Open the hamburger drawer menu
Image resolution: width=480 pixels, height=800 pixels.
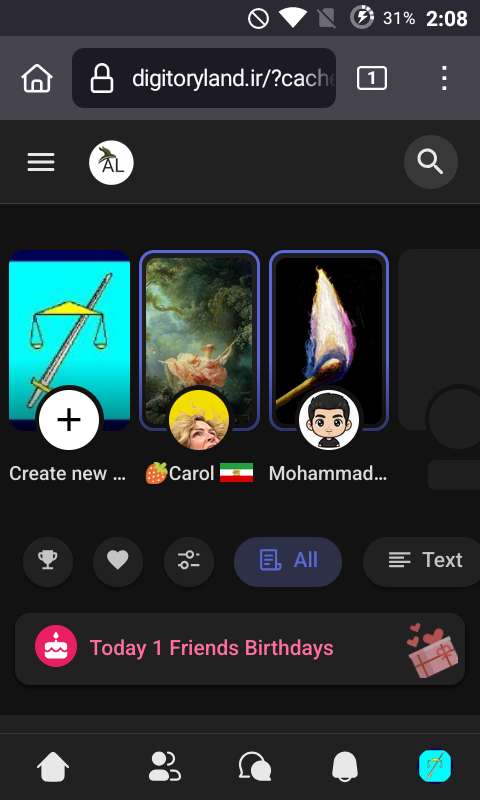pyautogui.click(x=41, y=163)
